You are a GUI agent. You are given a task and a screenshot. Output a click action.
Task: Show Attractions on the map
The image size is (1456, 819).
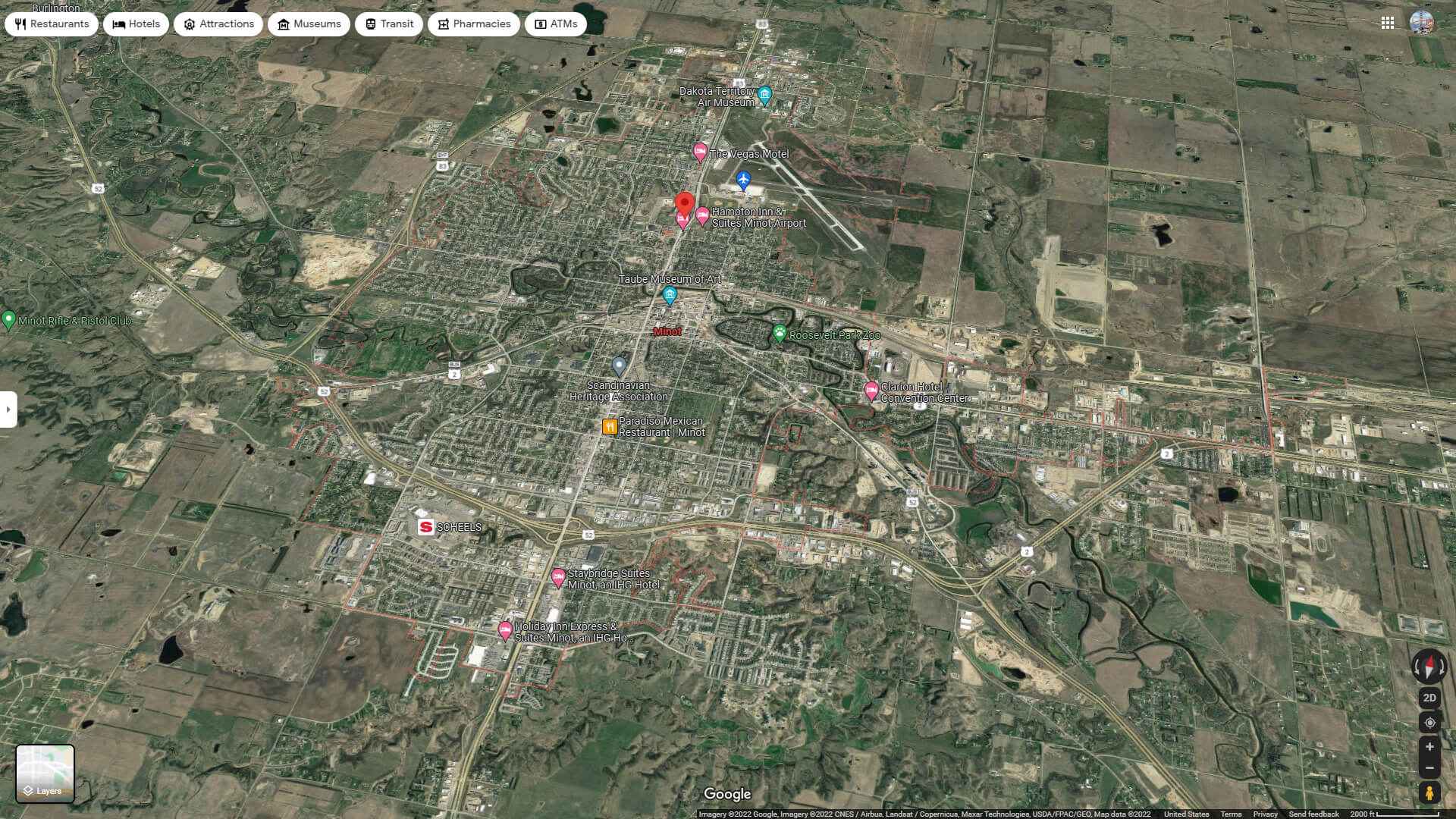[218, 24]
